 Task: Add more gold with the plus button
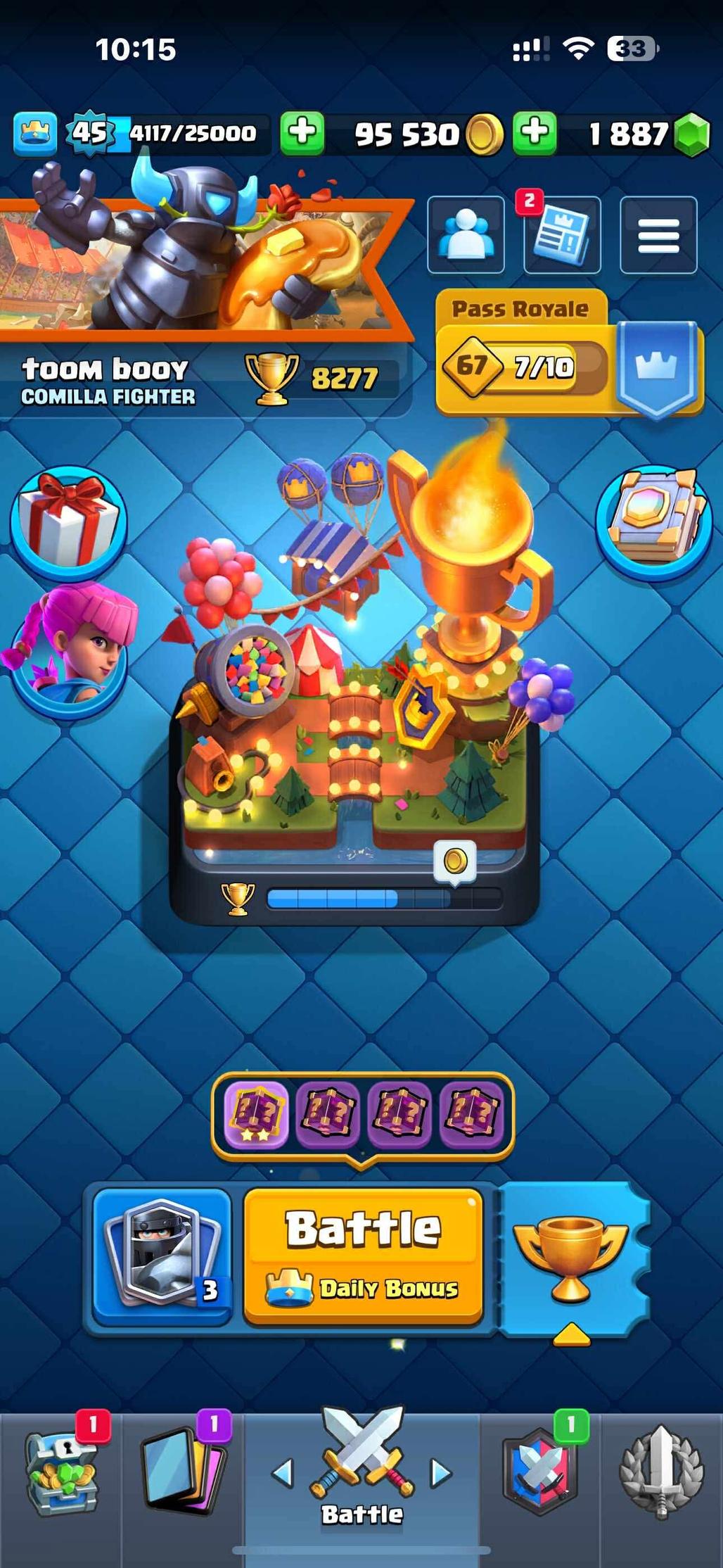302,132
